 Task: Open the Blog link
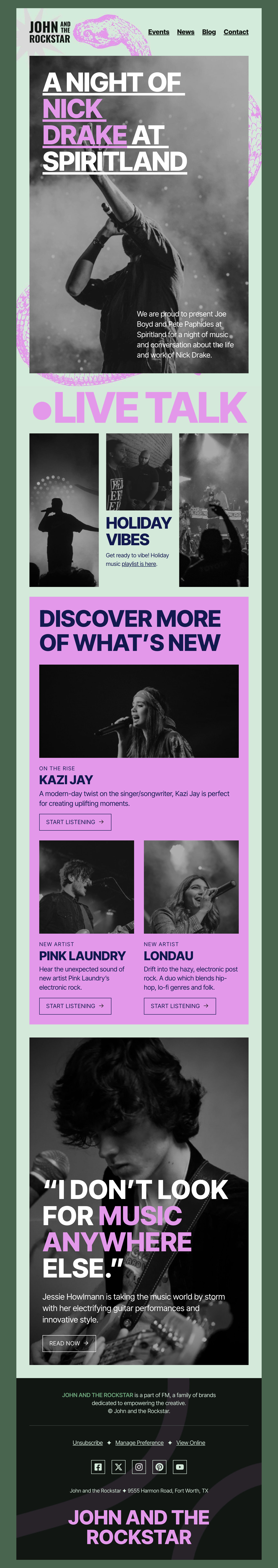[x=209, y=32]
